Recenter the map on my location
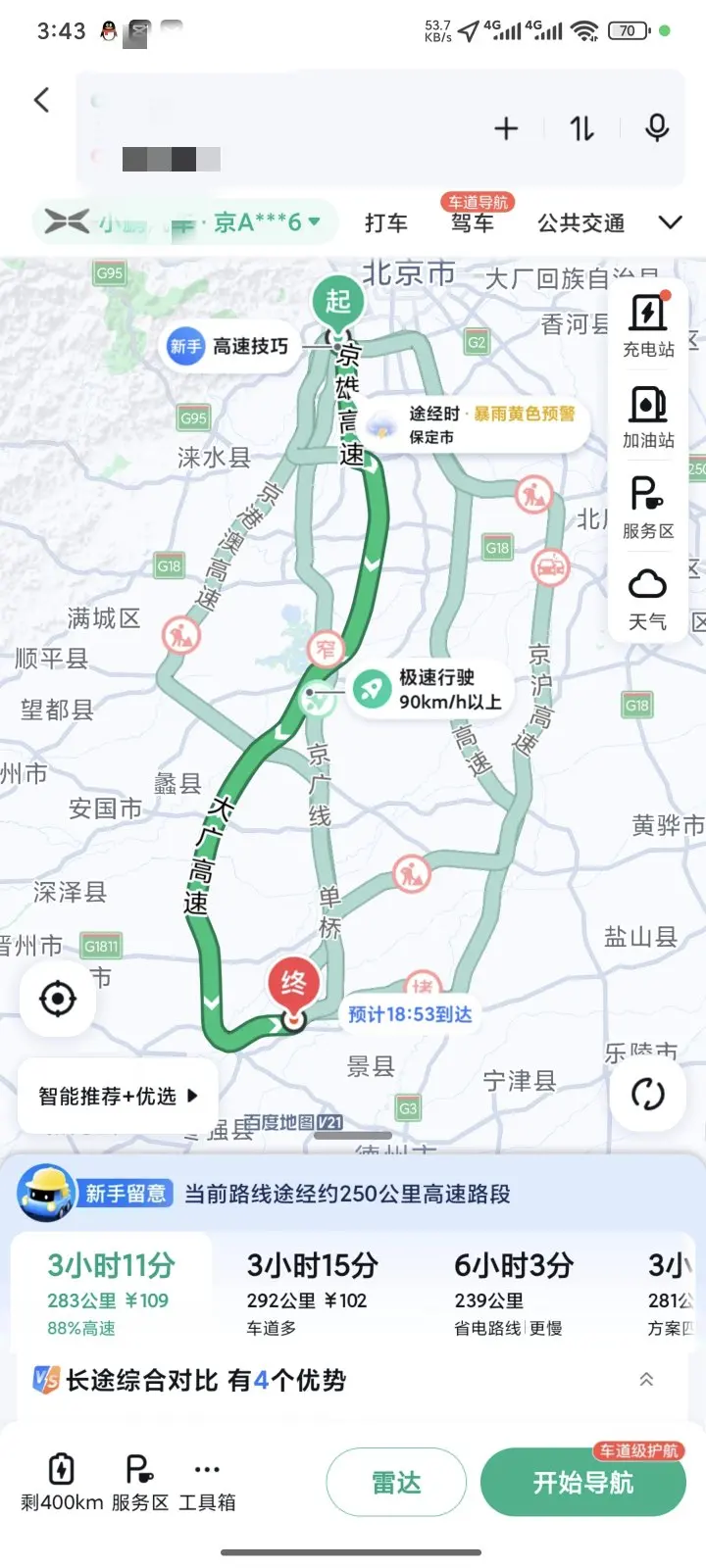Image resolution: width=706 pixels, height=1568 pixels. (58, 999)
